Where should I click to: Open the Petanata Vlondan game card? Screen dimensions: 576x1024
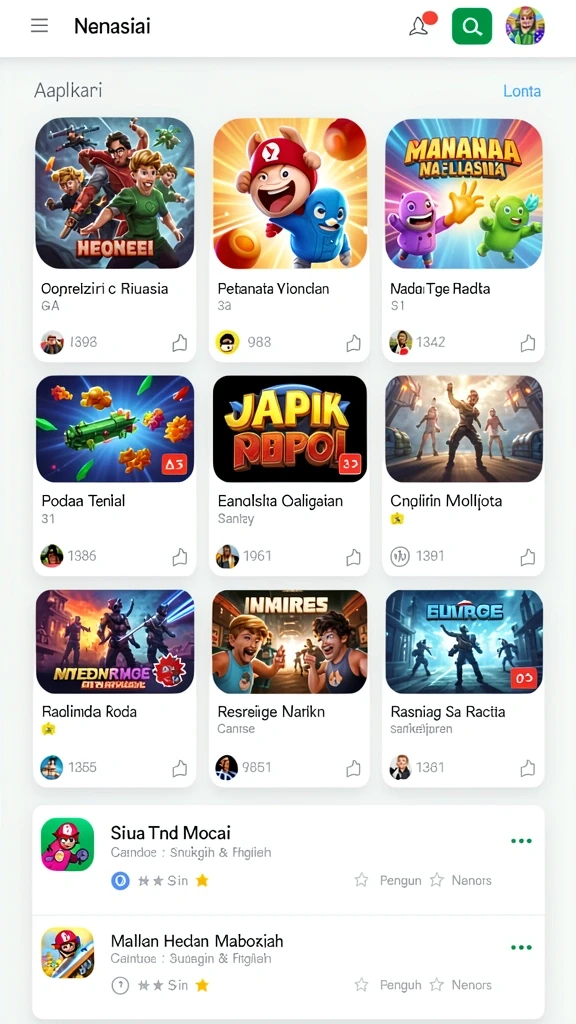[x=289, y=239]
